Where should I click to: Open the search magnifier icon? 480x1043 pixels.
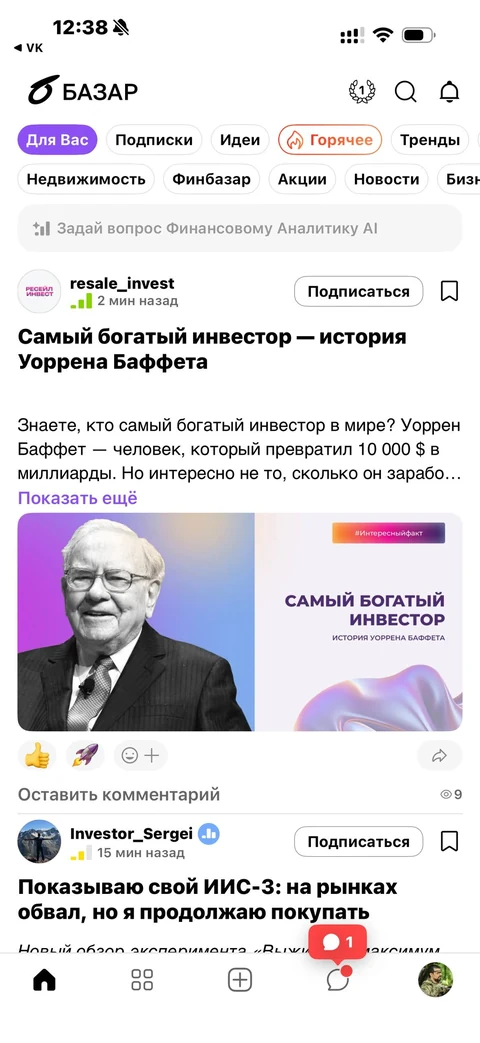tap(406, 92)
